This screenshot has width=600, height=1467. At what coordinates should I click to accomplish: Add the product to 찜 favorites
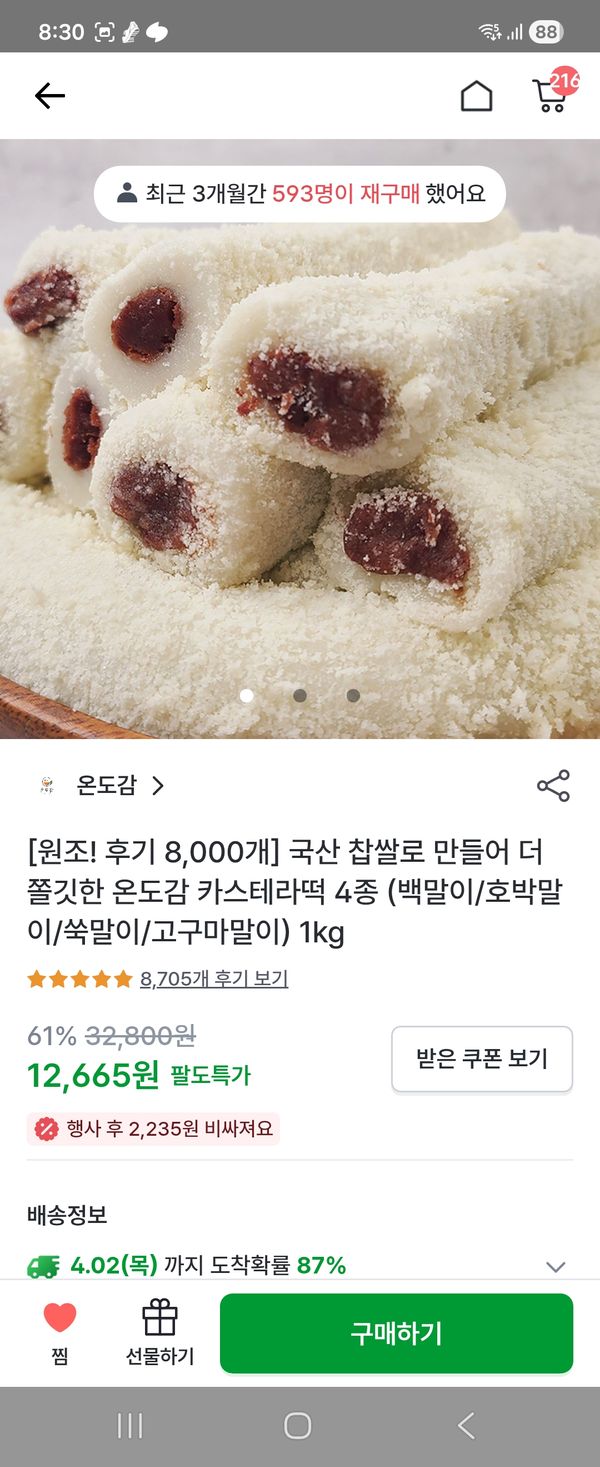click(60, 1332)
